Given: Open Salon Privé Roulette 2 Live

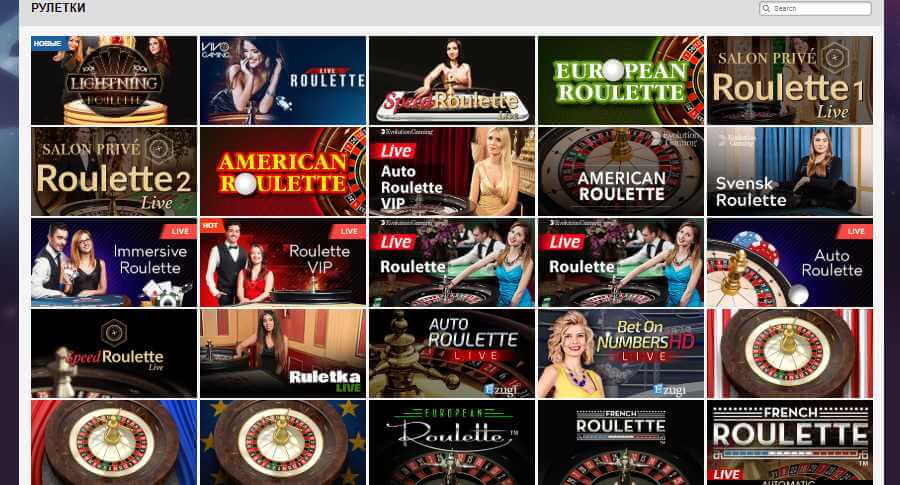Looking at the screenshot, I should pos(114,171).
